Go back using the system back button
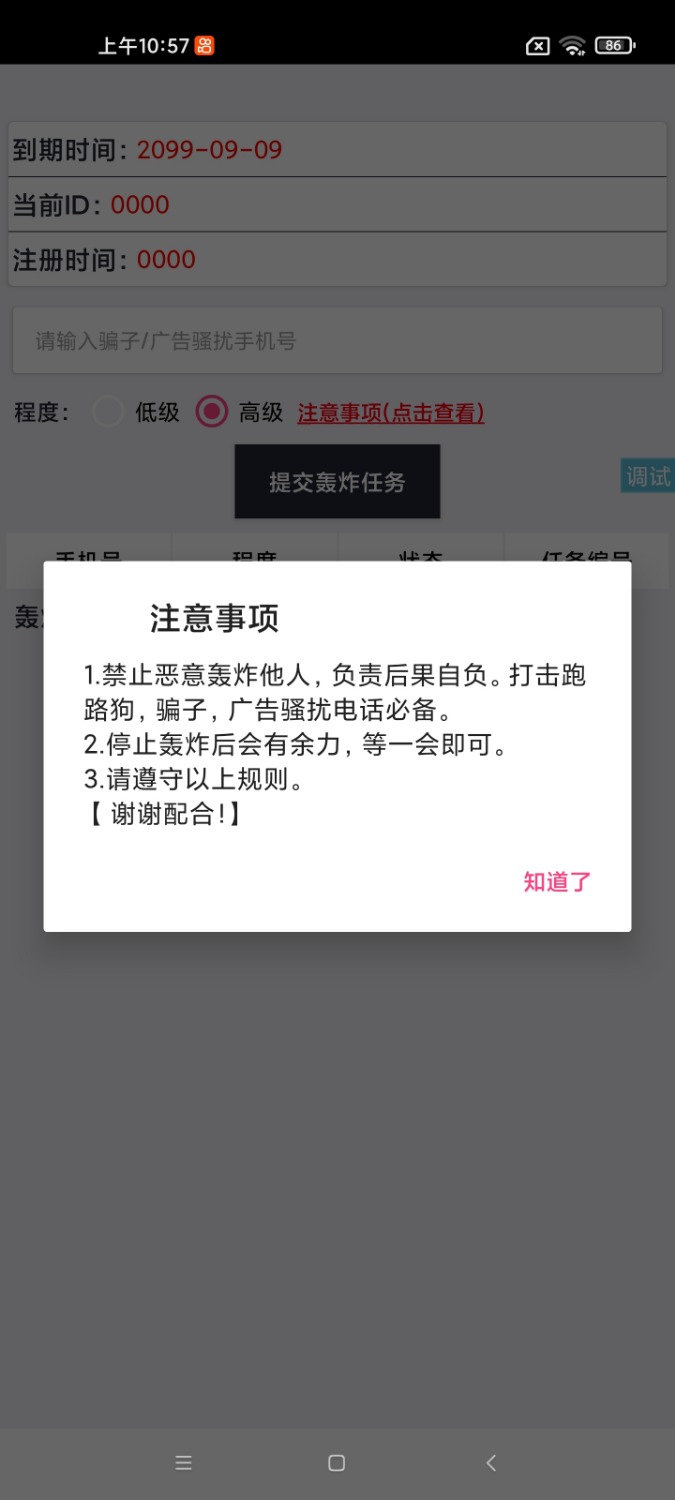Image resolution: width=675 pixels, height=1500 pixels. (490, 1463)
